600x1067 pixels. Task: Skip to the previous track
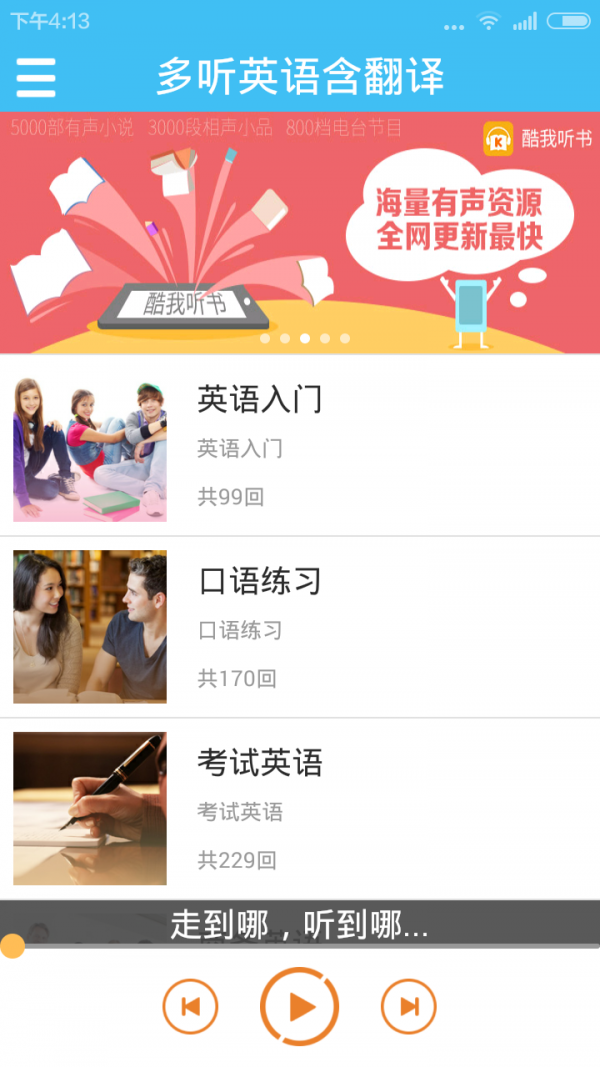pyautogui.click(x=190, y=1006)
